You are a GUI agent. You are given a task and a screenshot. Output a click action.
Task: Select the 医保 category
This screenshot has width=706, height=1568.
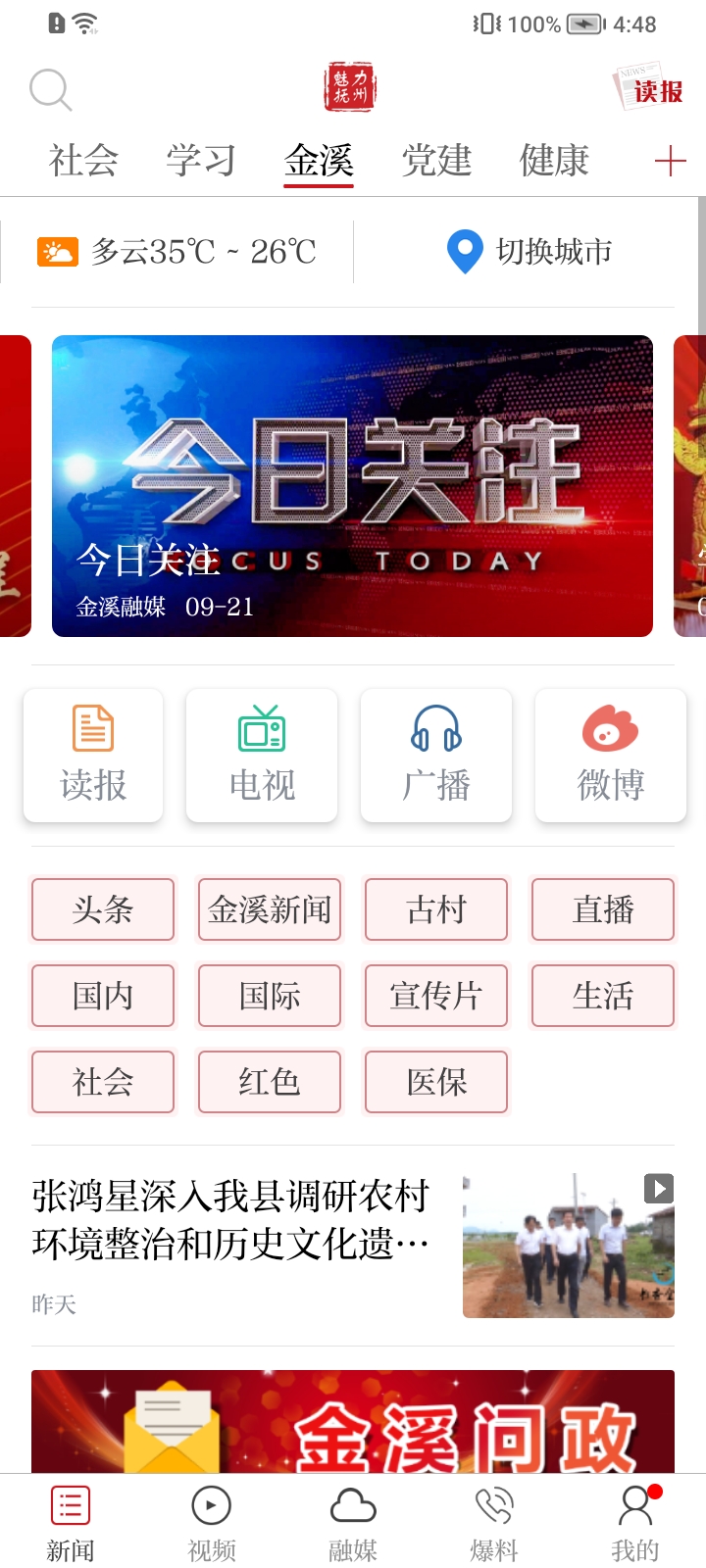[x=436, y=1082]
